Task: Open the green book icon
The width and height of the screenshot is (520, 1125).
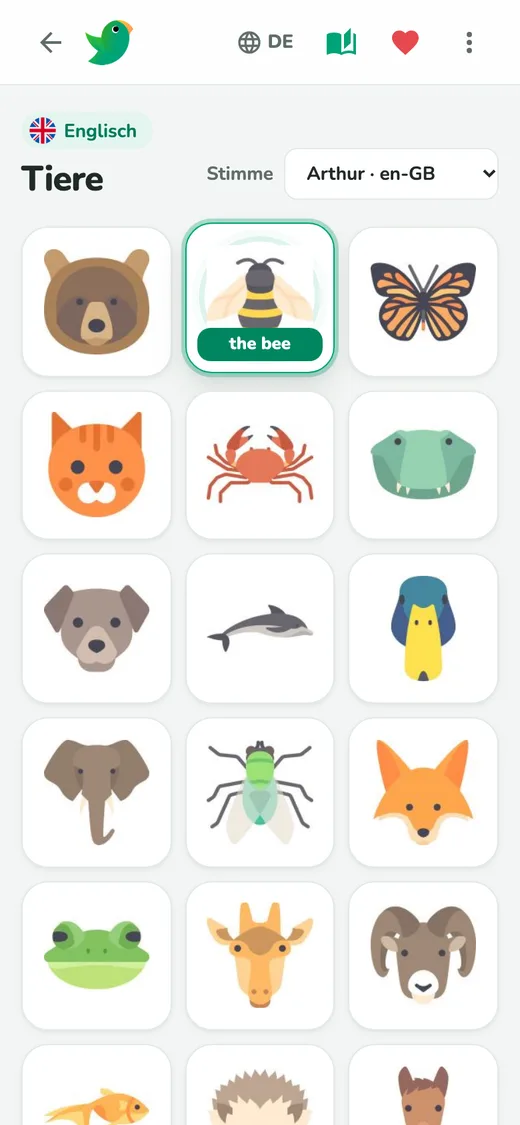Action: [341, 43]
